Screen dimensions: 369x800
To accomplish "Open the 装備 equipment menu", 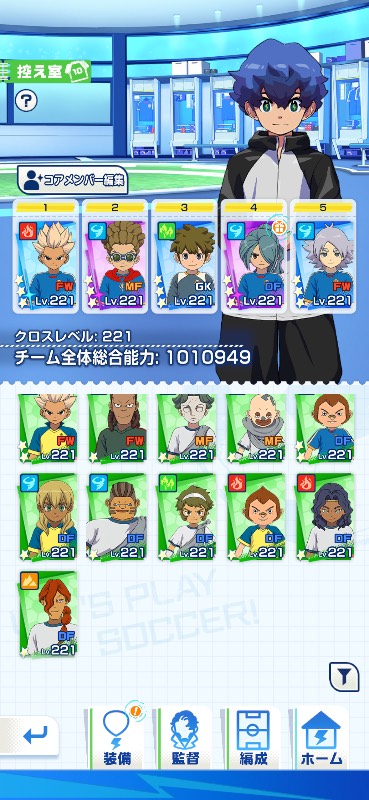I will (x=116, y=737).
